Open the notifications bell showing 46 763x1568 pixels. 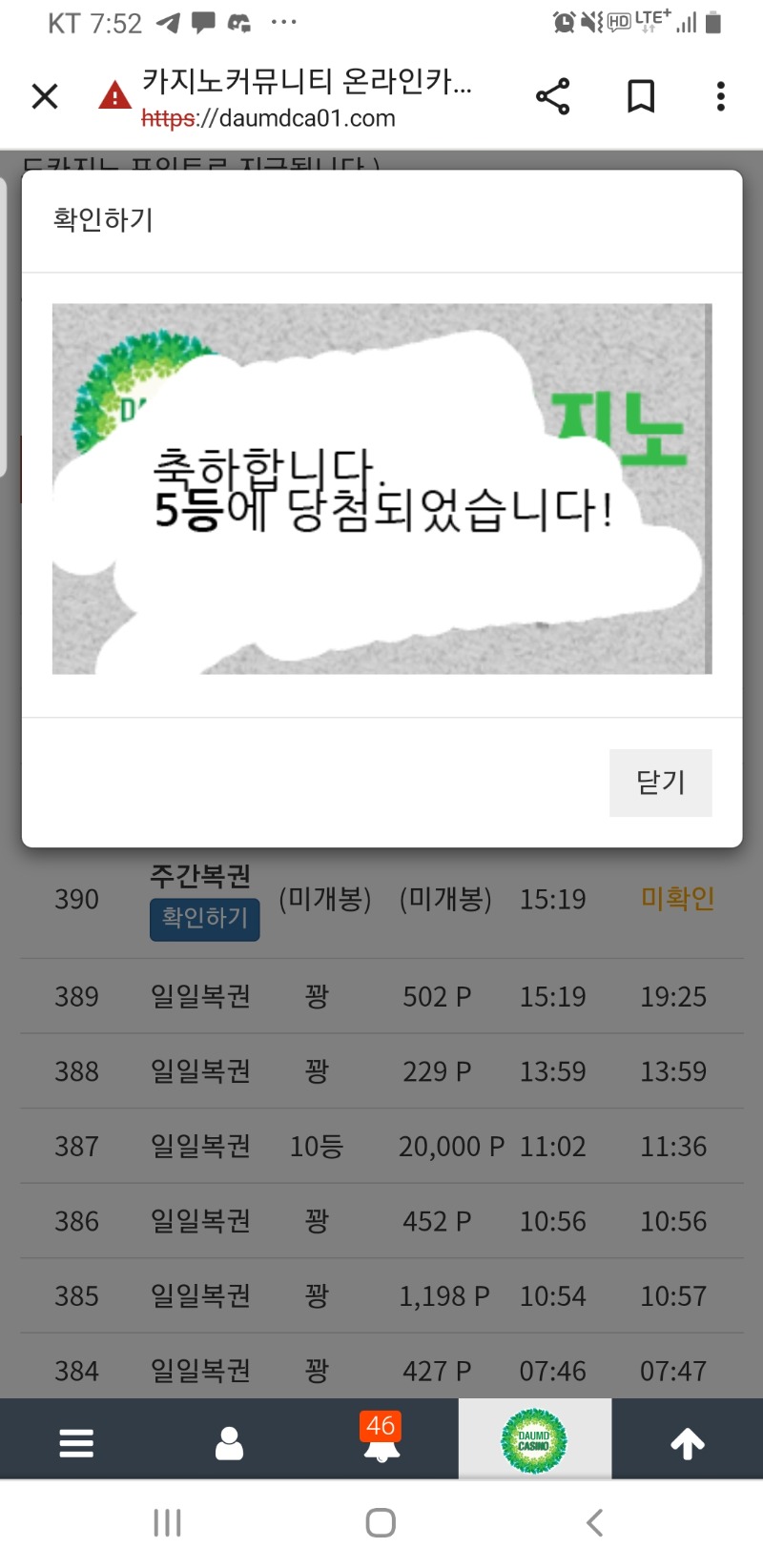381,1443
